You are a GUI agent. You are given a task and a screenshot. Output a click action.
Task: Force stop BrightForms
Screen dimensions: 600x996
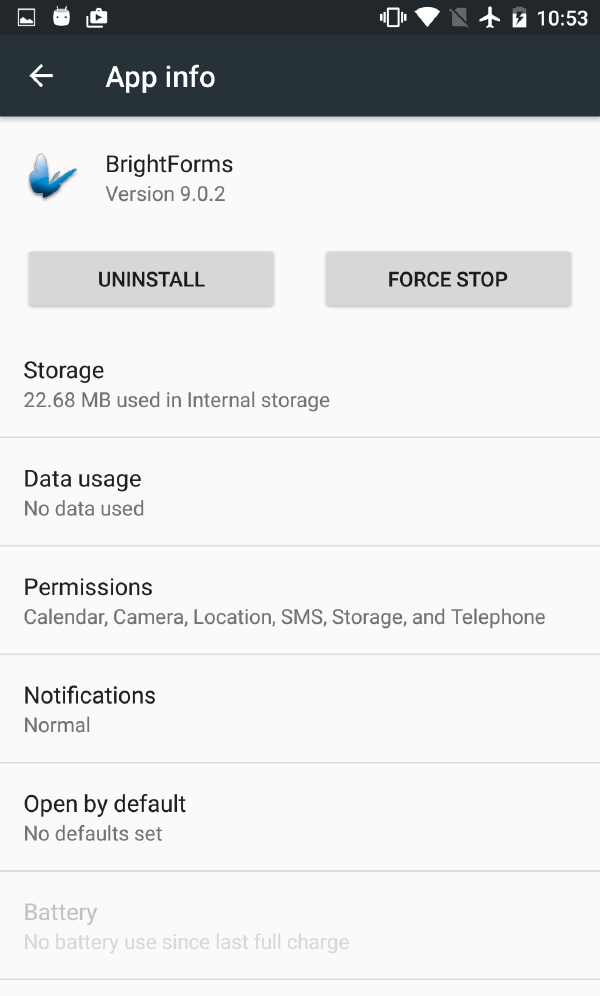pos(448,279)
